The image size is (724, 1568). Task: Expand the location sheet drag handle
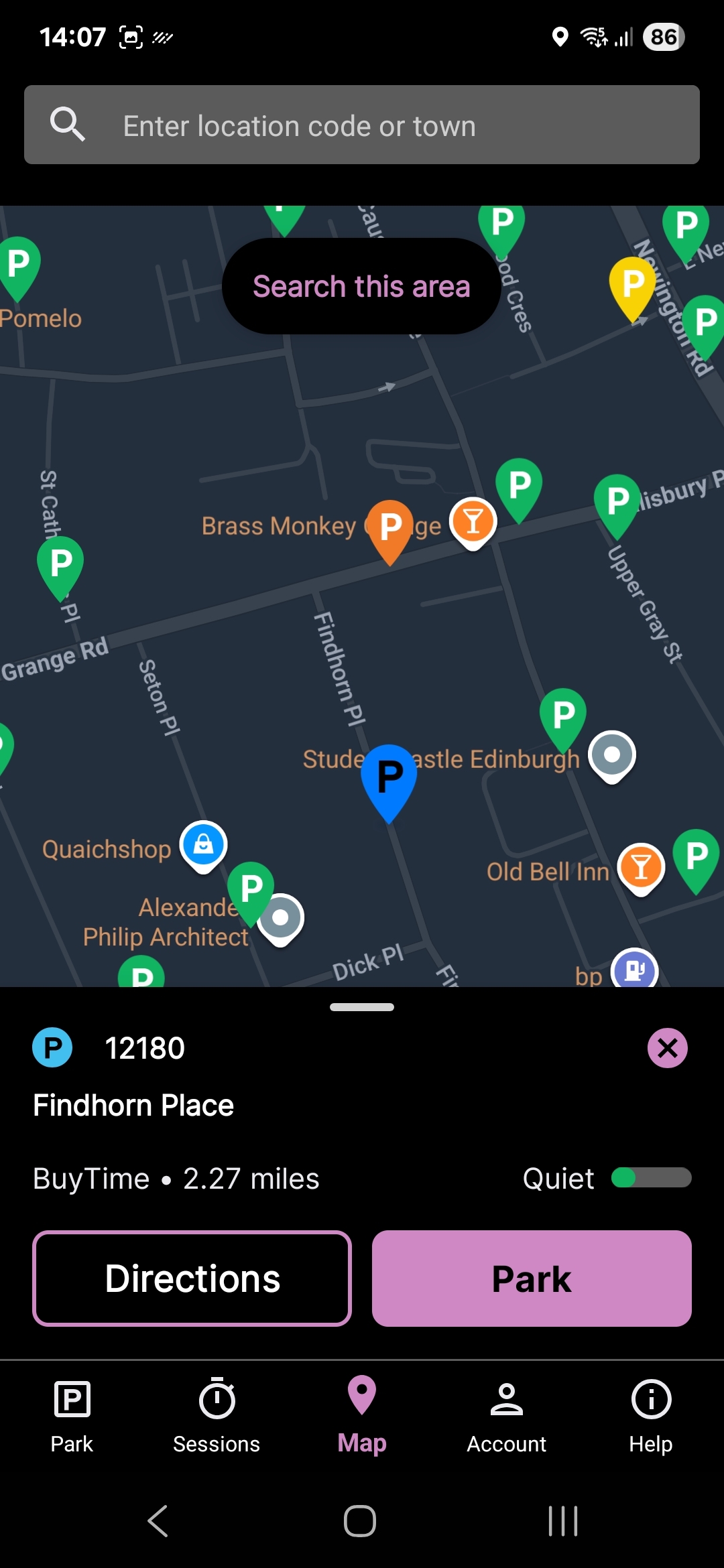click(362, 1007)
